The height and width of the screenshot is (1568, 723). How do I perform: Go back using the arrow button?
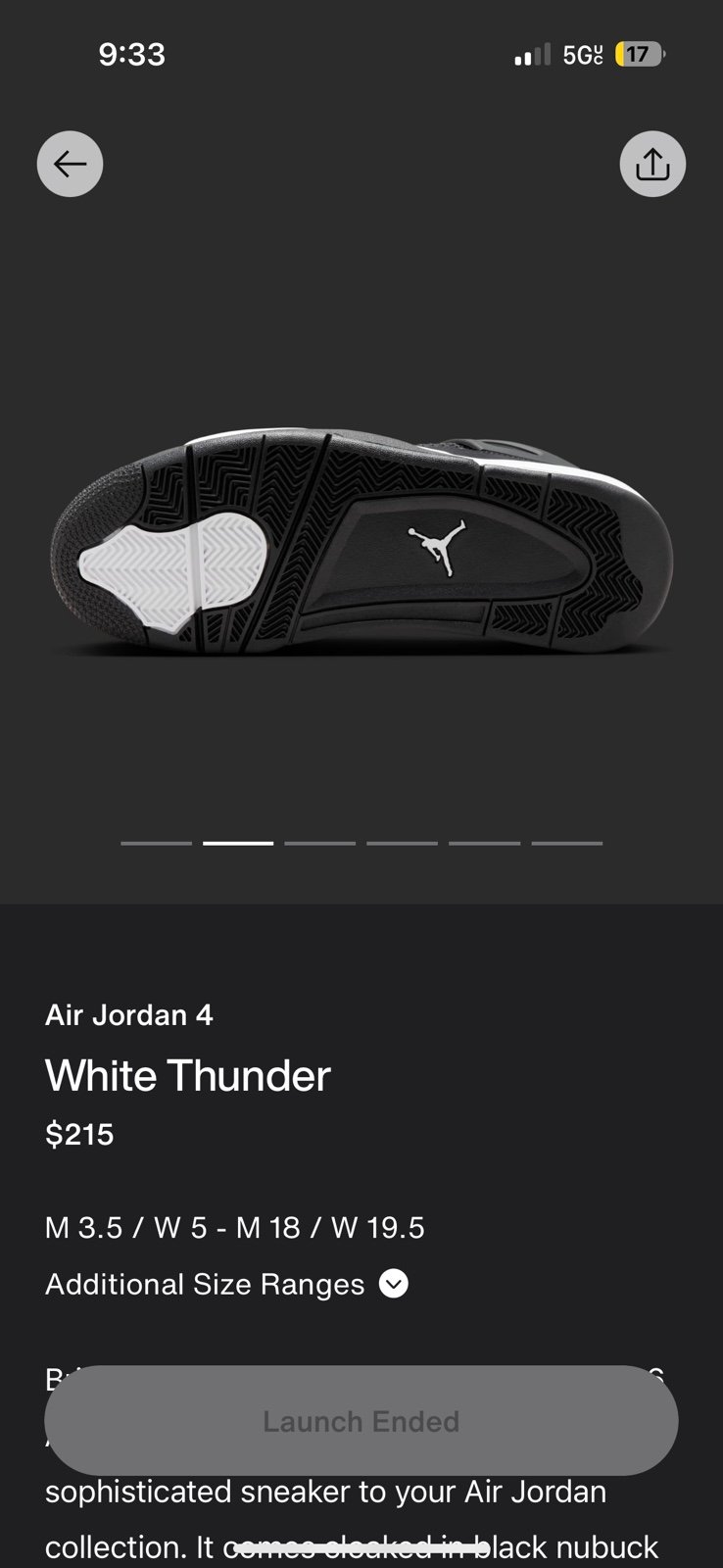[70, 164]
